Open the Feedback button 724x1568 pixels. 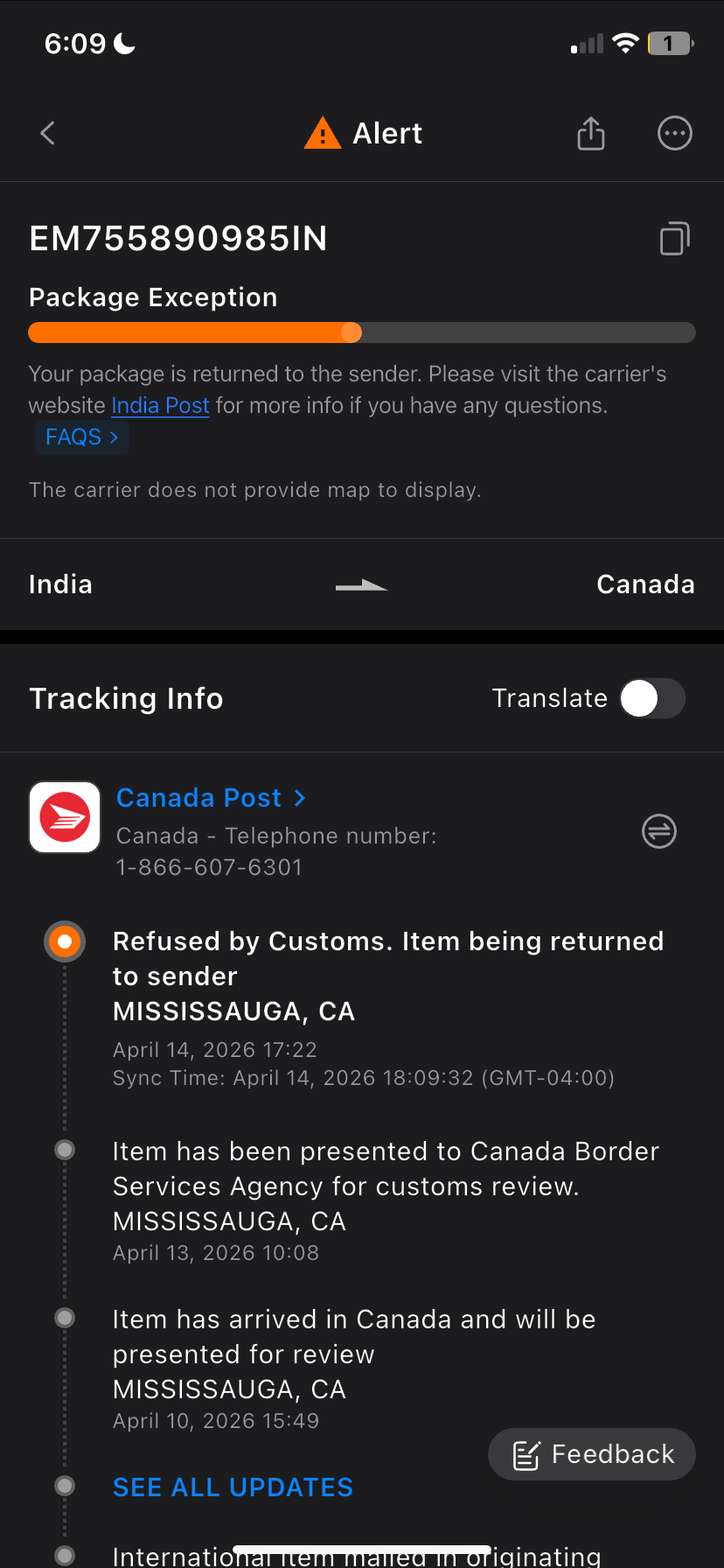pyautogui.click(x=592, y=1454)
